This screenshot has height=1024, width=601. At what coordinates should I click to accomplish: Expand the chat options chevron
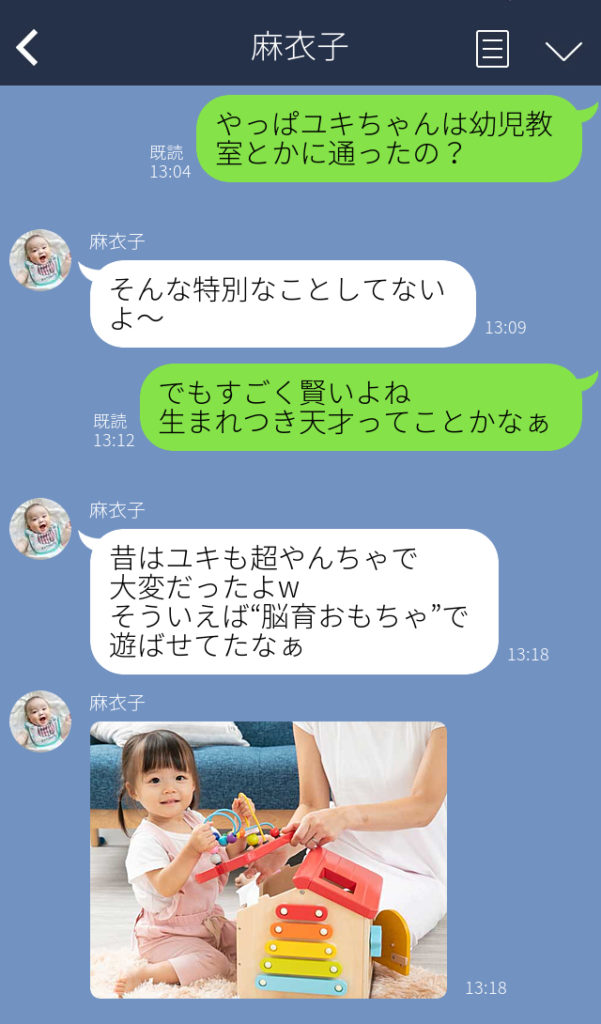click(563, 50)
